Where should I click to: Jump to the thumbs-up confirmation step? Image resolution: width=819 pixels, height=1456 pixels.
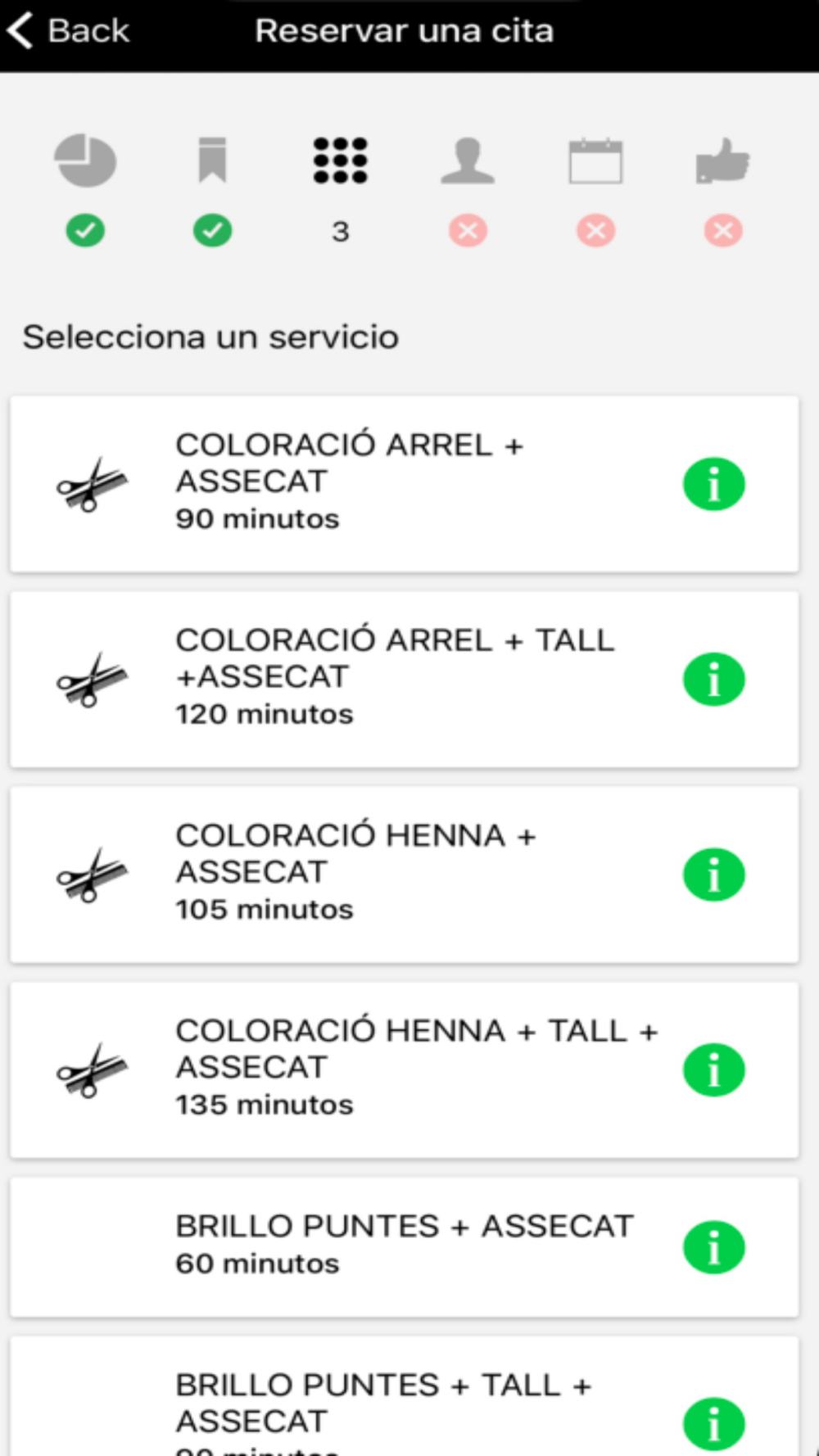tap(722, 161)
